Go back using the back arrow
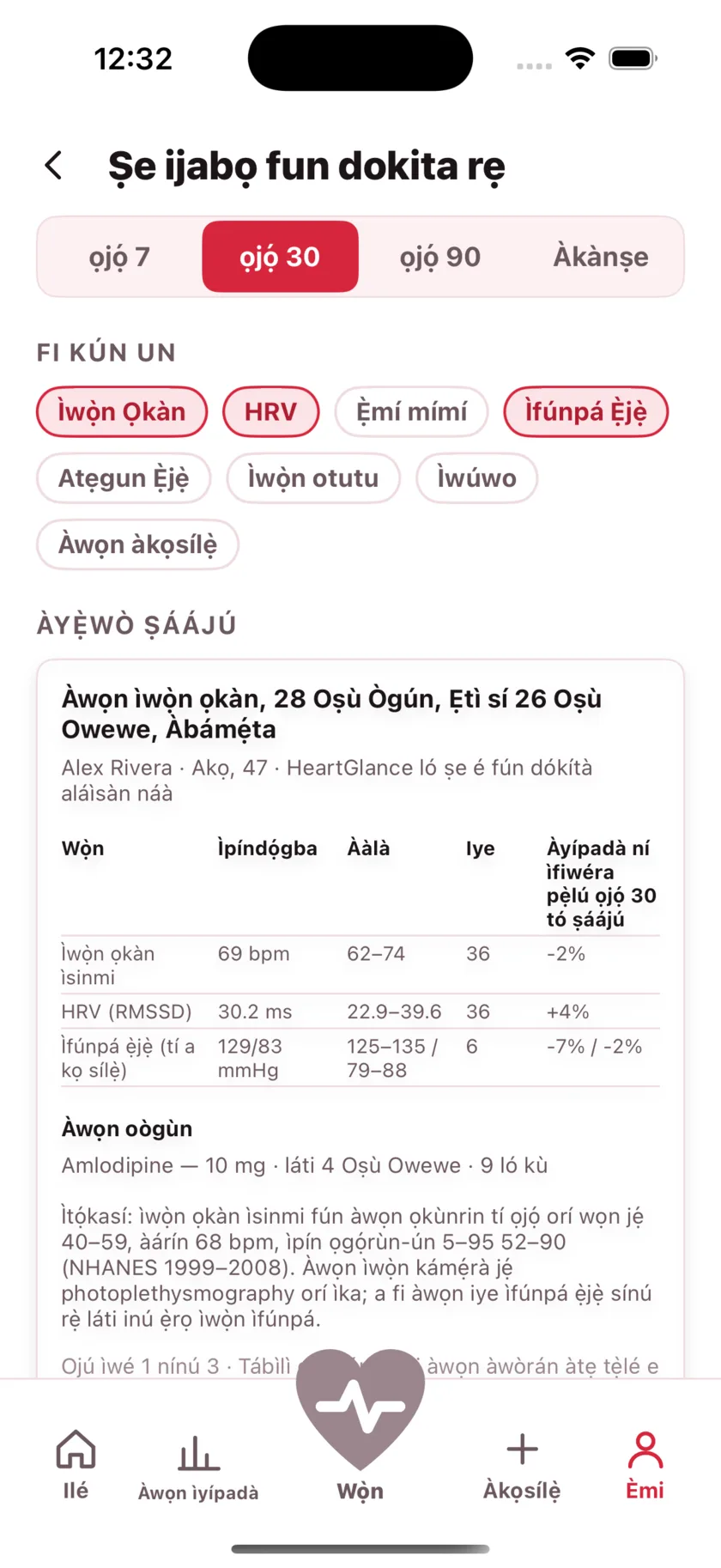Screen dimensions: 721x1568 [x=54, y=166]
